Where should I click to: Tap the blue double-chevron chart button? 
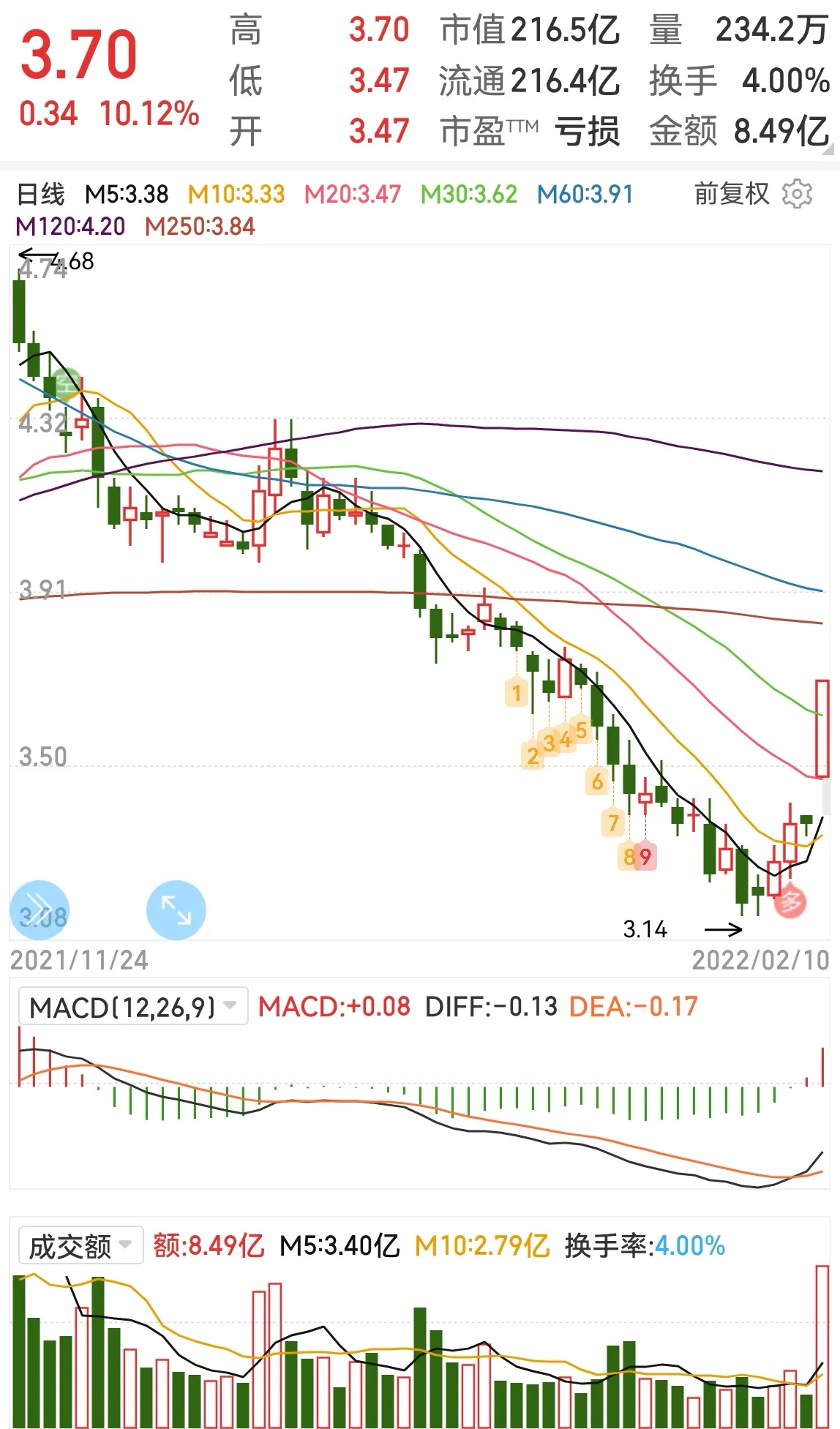tap(40, 909)
